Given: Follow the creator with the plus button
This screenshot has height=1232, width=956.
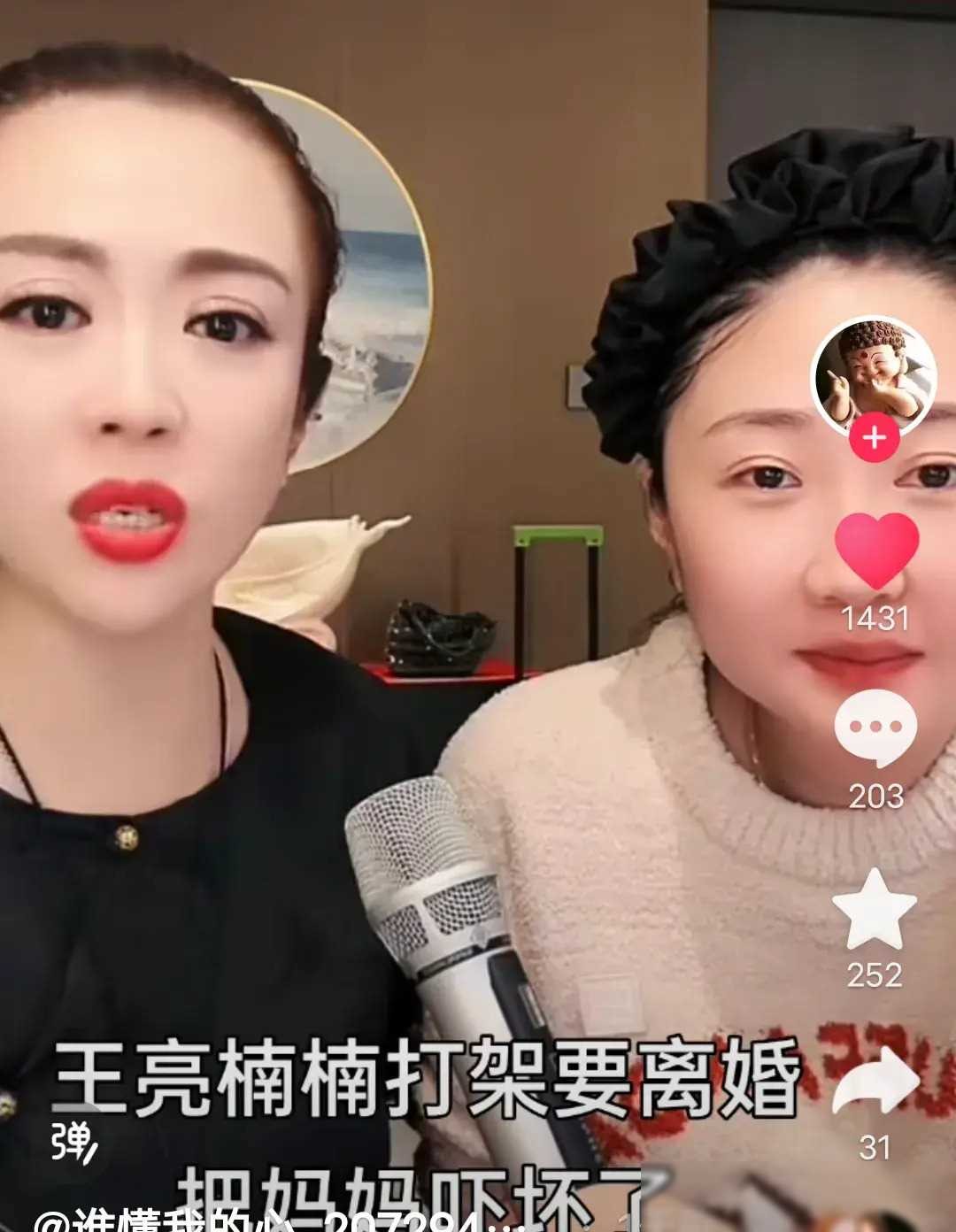Looking at the screenshot, I should tap(875, 439).
